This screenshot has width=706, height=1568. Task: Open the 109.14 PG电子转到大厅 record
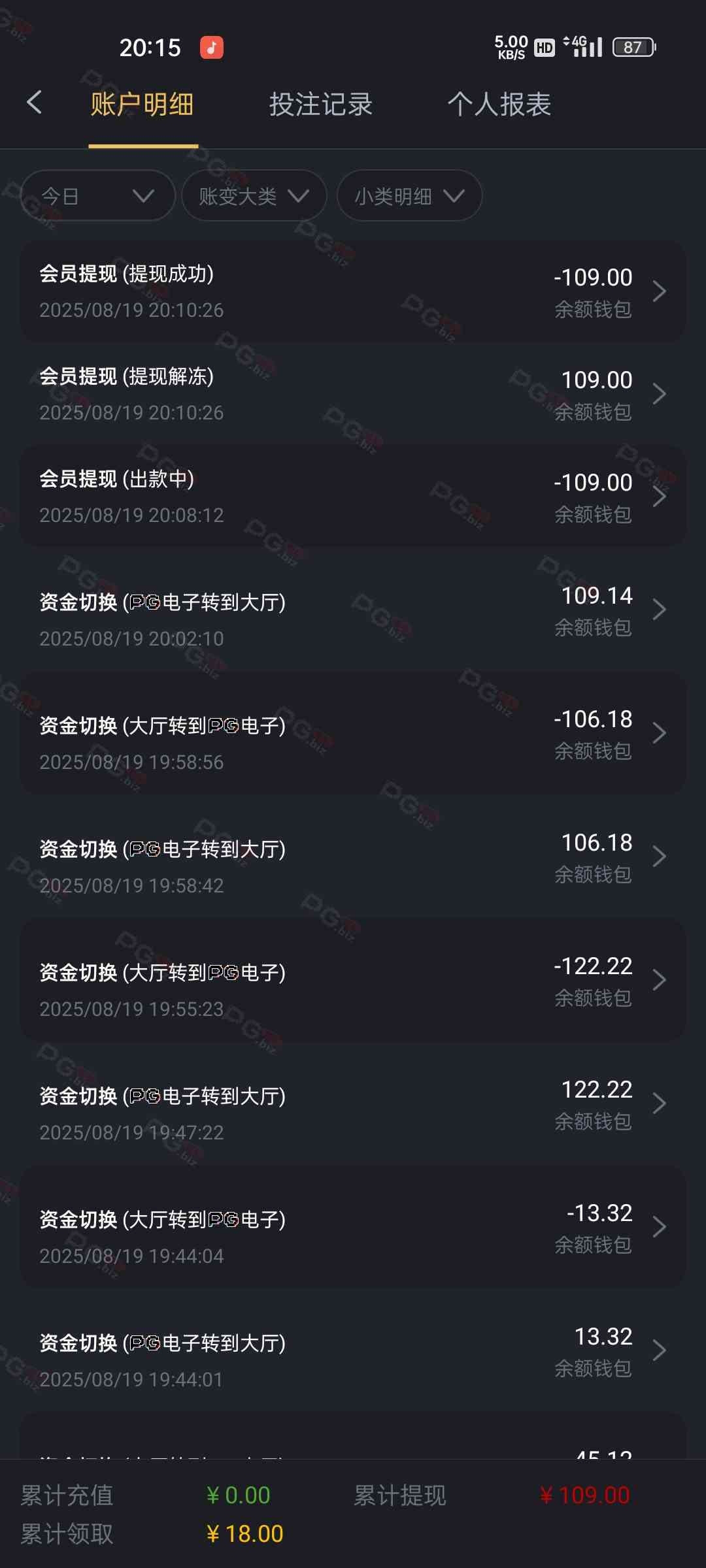coord(353,610)
